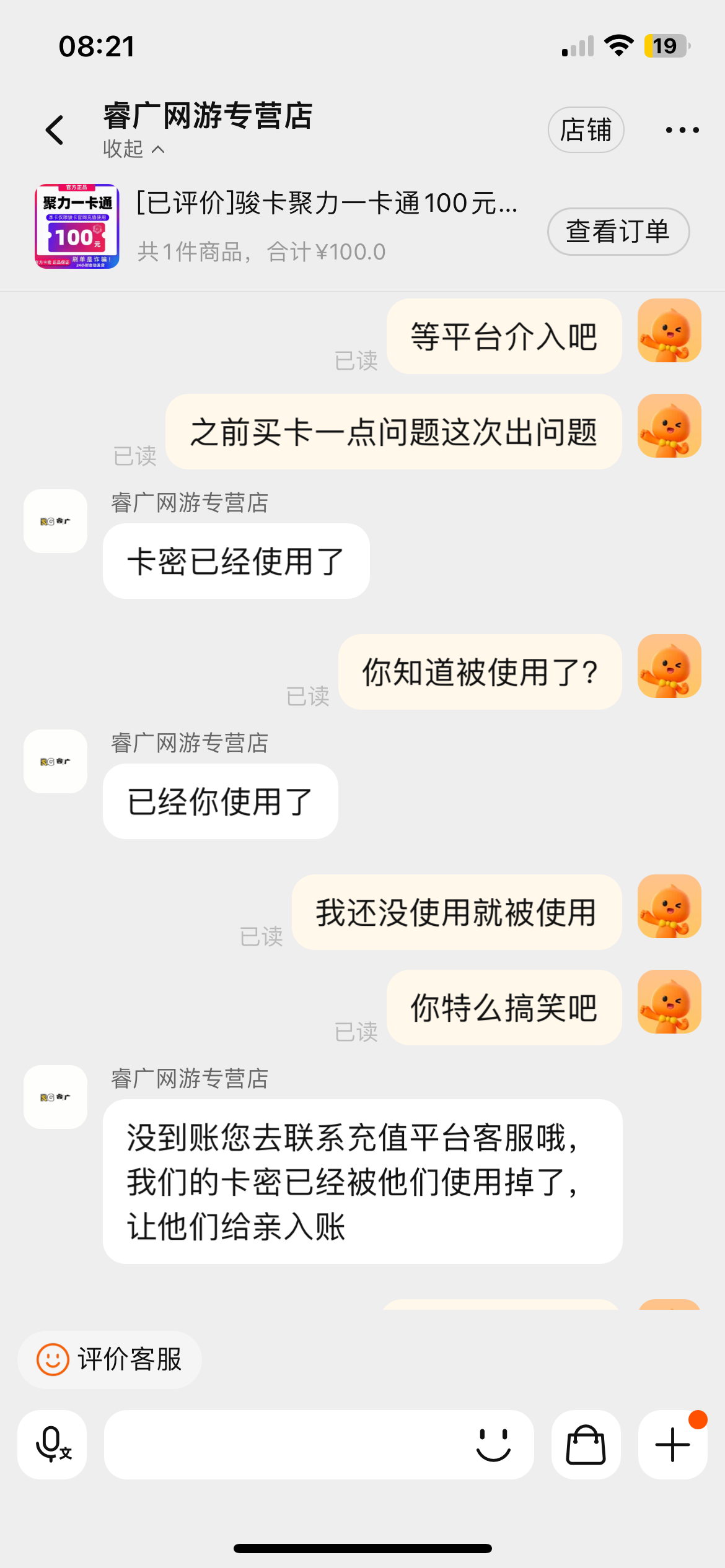Collapse the order card with 收起

tap(133, 149)
